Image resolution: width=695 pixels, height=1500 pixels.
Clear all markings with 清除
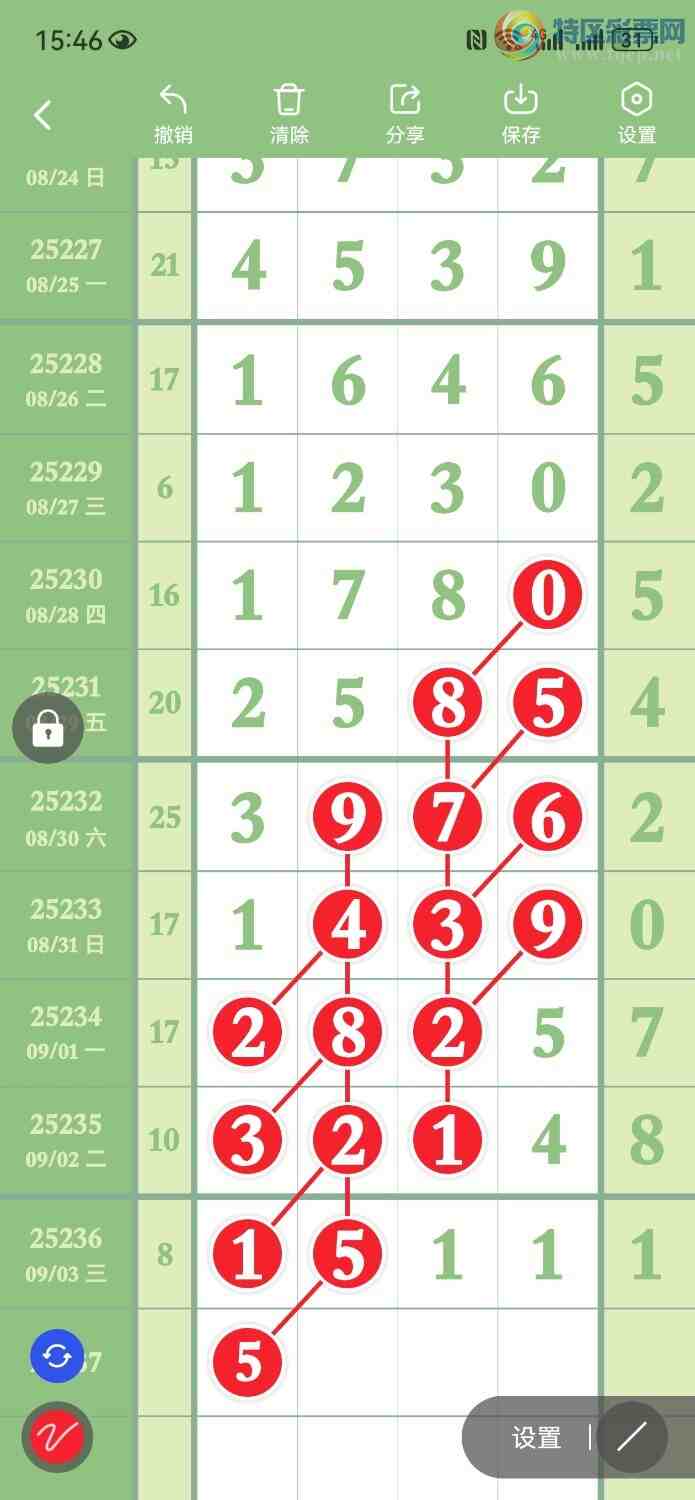[289, 114]
